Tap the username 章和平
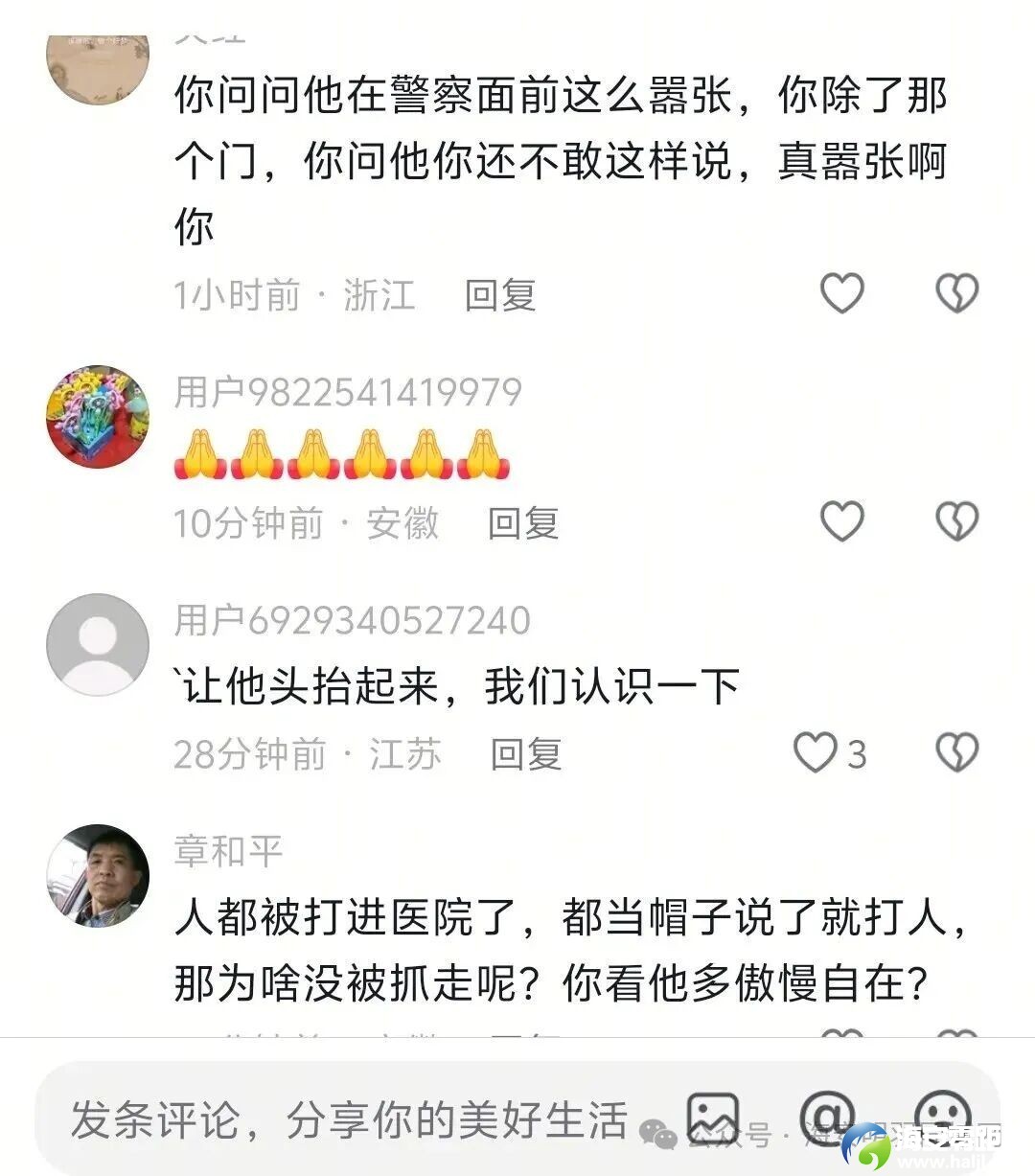1035x1176 pixels. click(x=228, y=850)
